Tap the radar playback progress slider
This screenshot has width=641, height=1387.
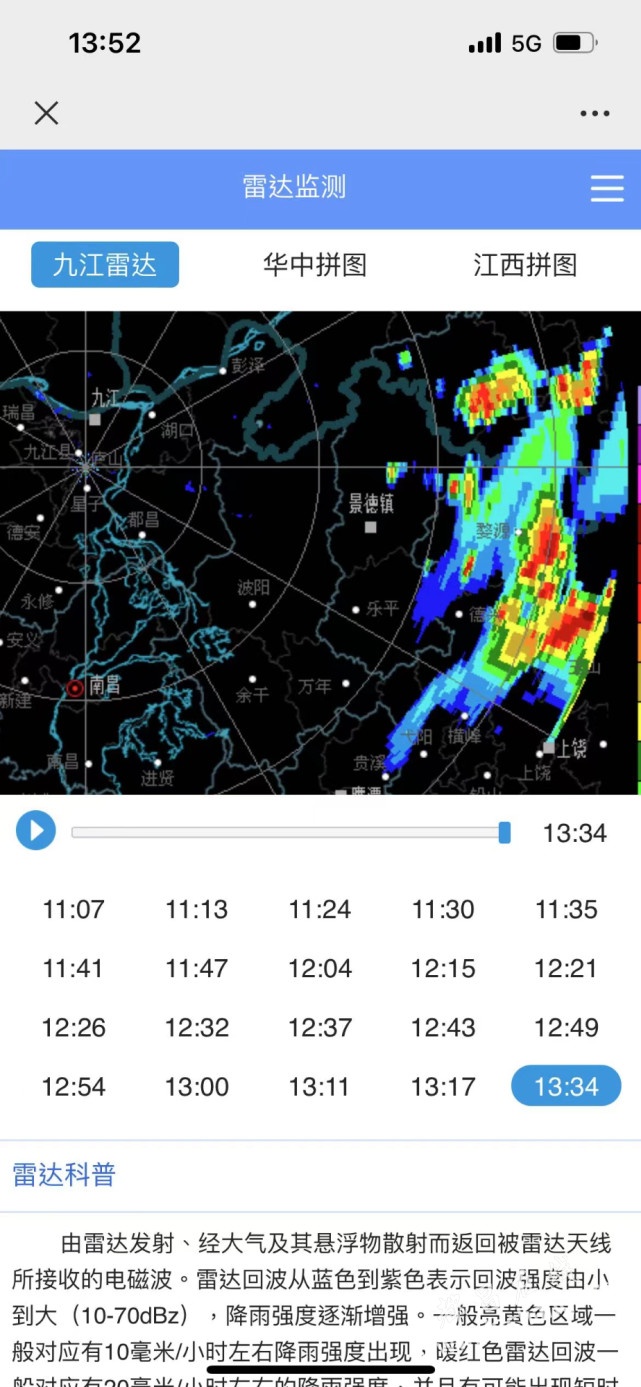point(290,832)
